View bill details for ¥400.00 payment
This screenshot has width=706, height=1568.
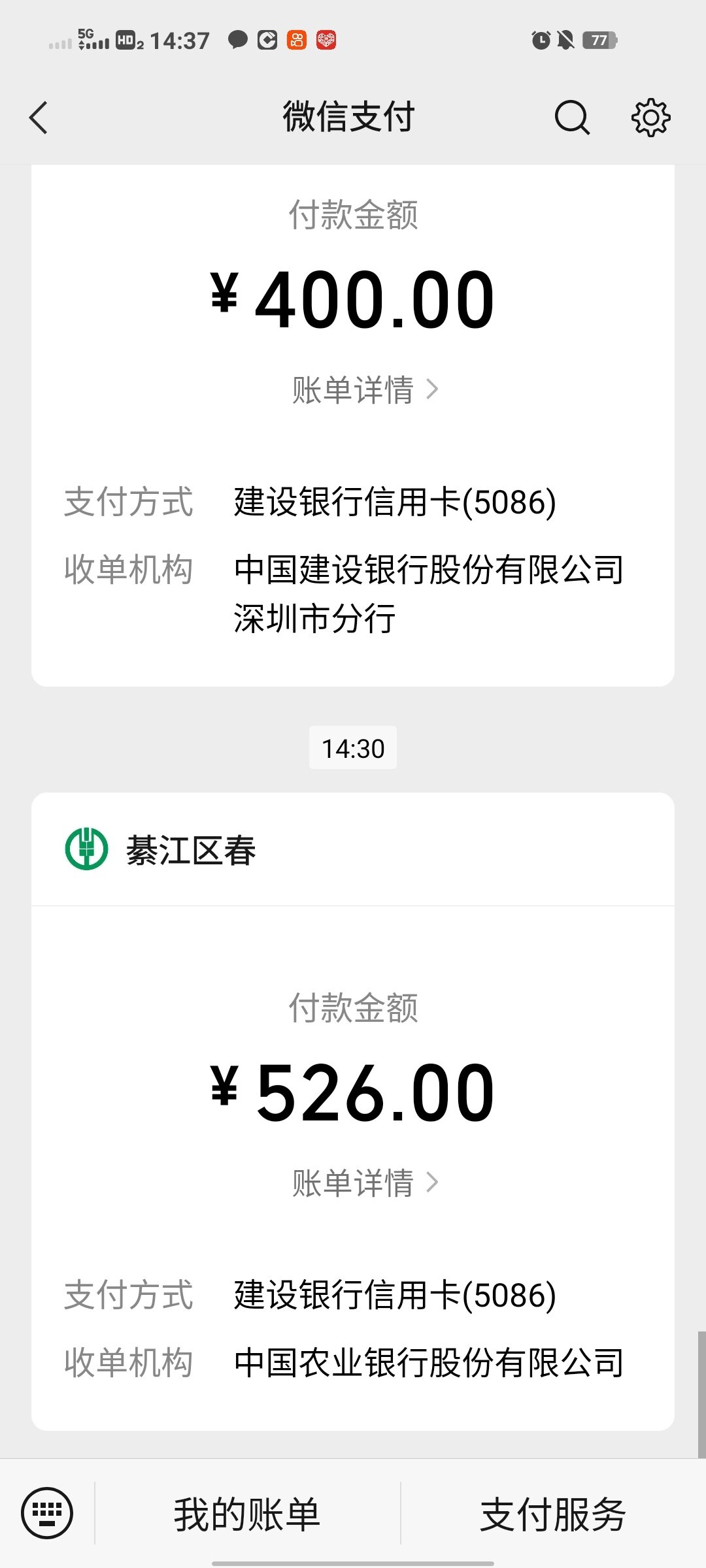coord(365,390)
